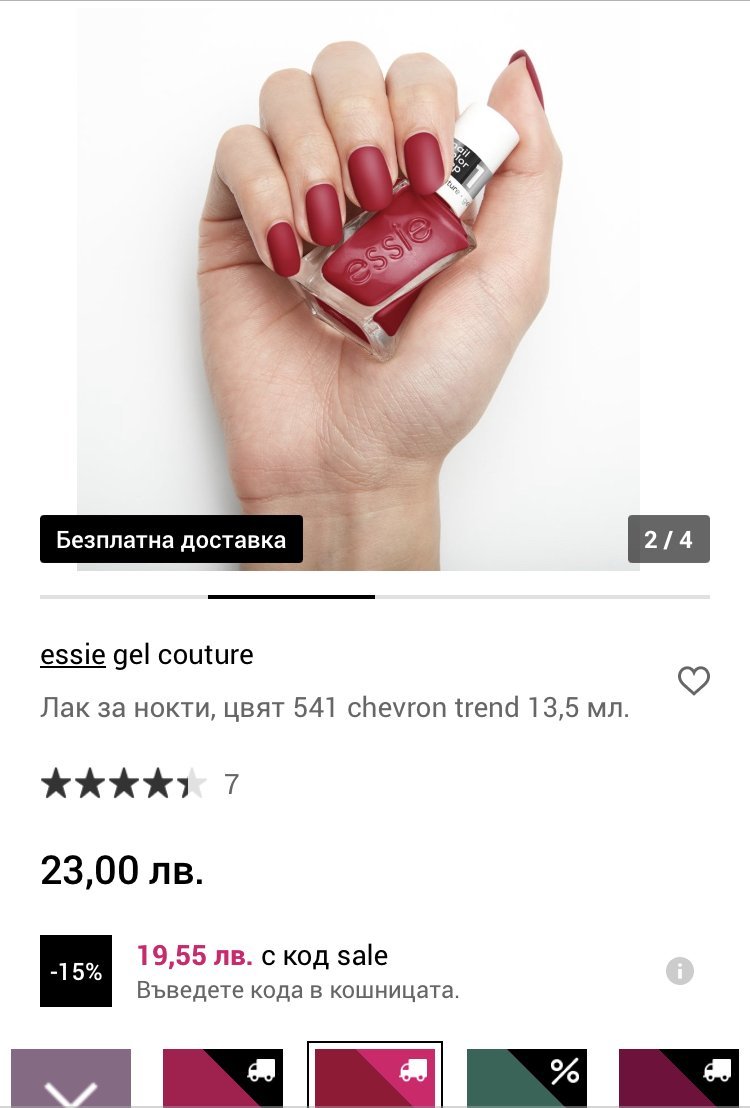Pick the dark plum shade swatch
Screen dimensions: 750x1108
pos(679,1078)
